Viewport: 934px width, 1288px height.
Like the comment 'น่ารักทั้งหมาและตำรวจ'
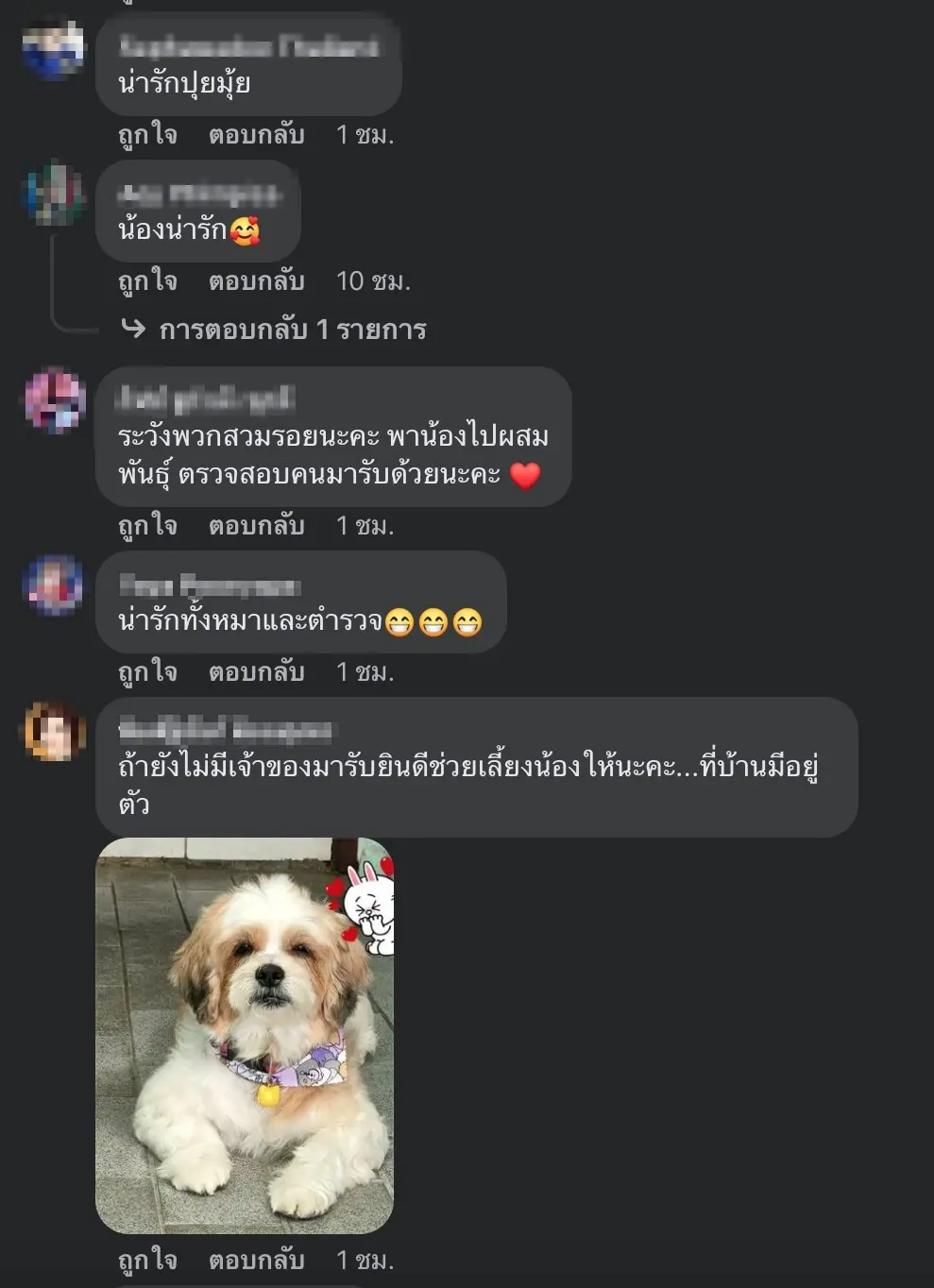pos(147,672)
